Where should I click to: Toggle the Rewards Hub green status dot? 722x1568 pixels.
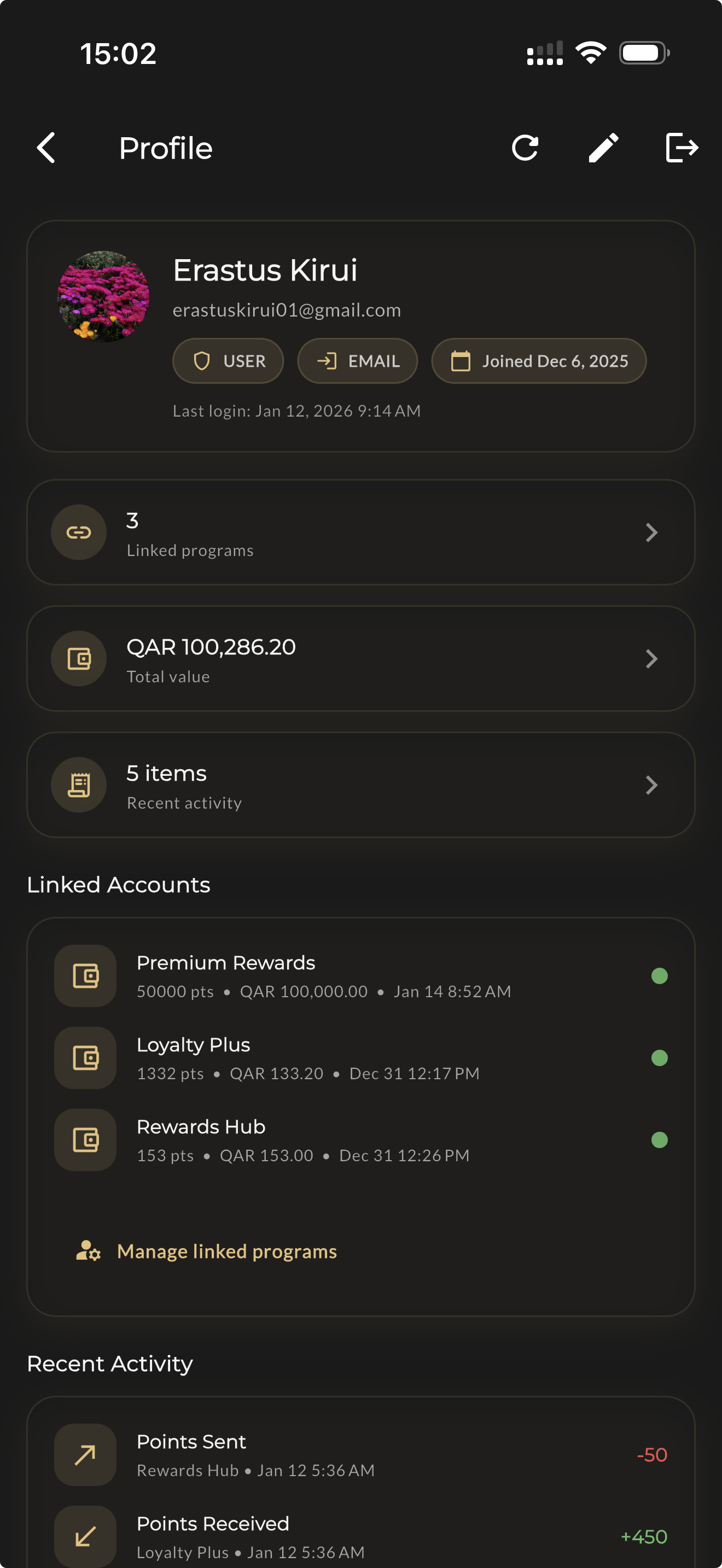pyautogui.click(x=661, y=1139)
